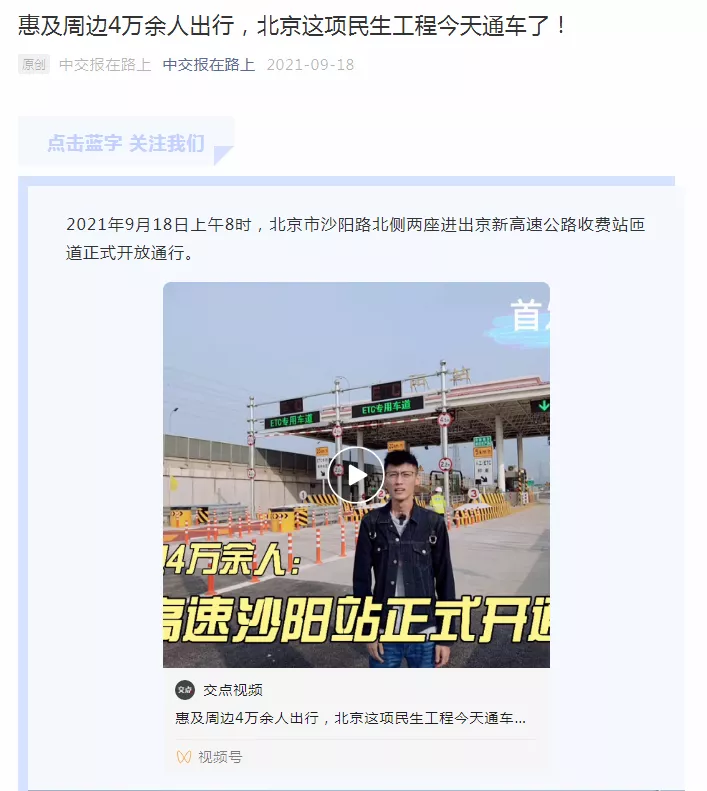Screen dimensions: 707x791
Task: Open the 交点视频 channel
Action: click(232, 690)
